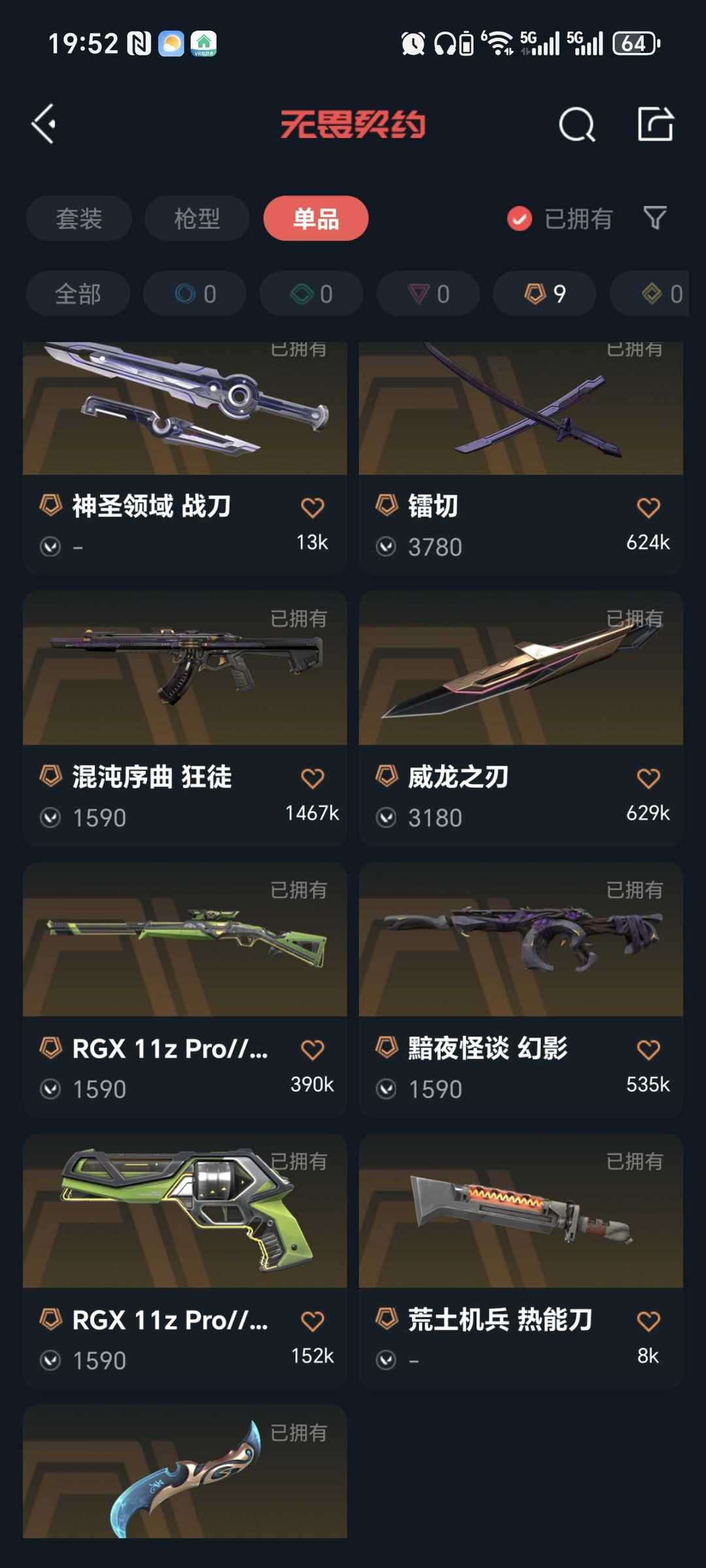The height and width of the screenshot is (1568, 706).
Task: Select the blue circle rarity chip
Action: 195,294
